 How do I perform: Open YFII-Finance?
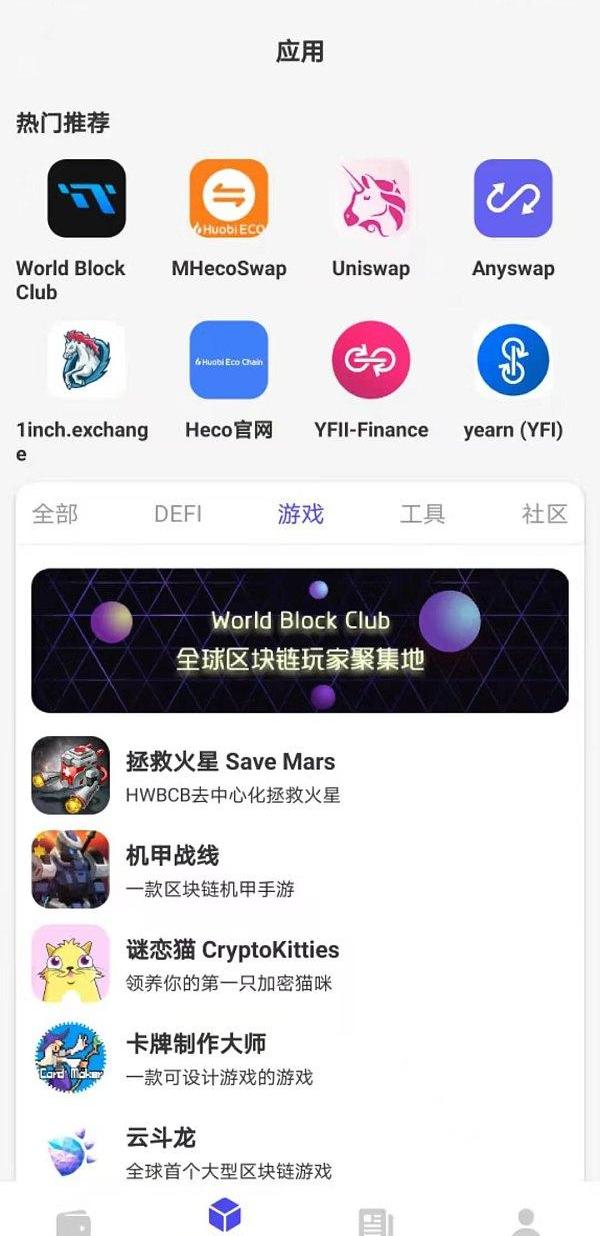coord(371,360)
